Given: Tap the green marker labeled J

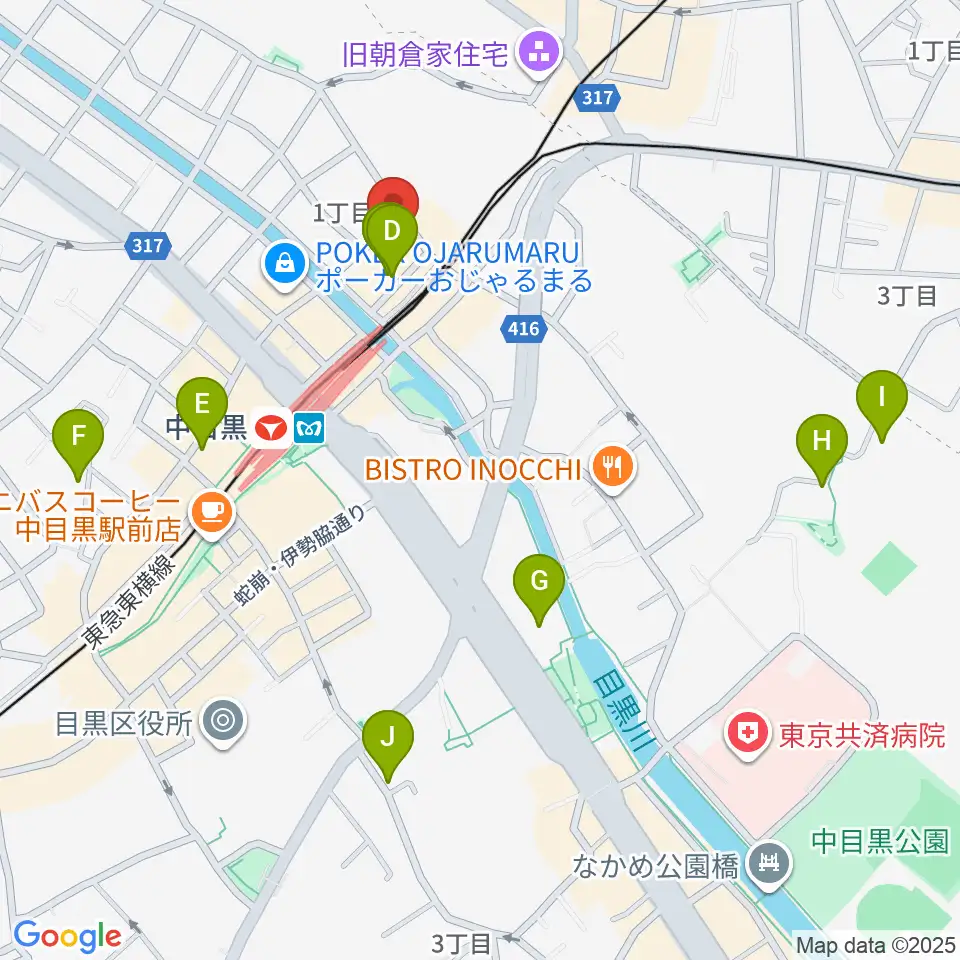Looking at the screenshot, I should (x=388, y=744).
